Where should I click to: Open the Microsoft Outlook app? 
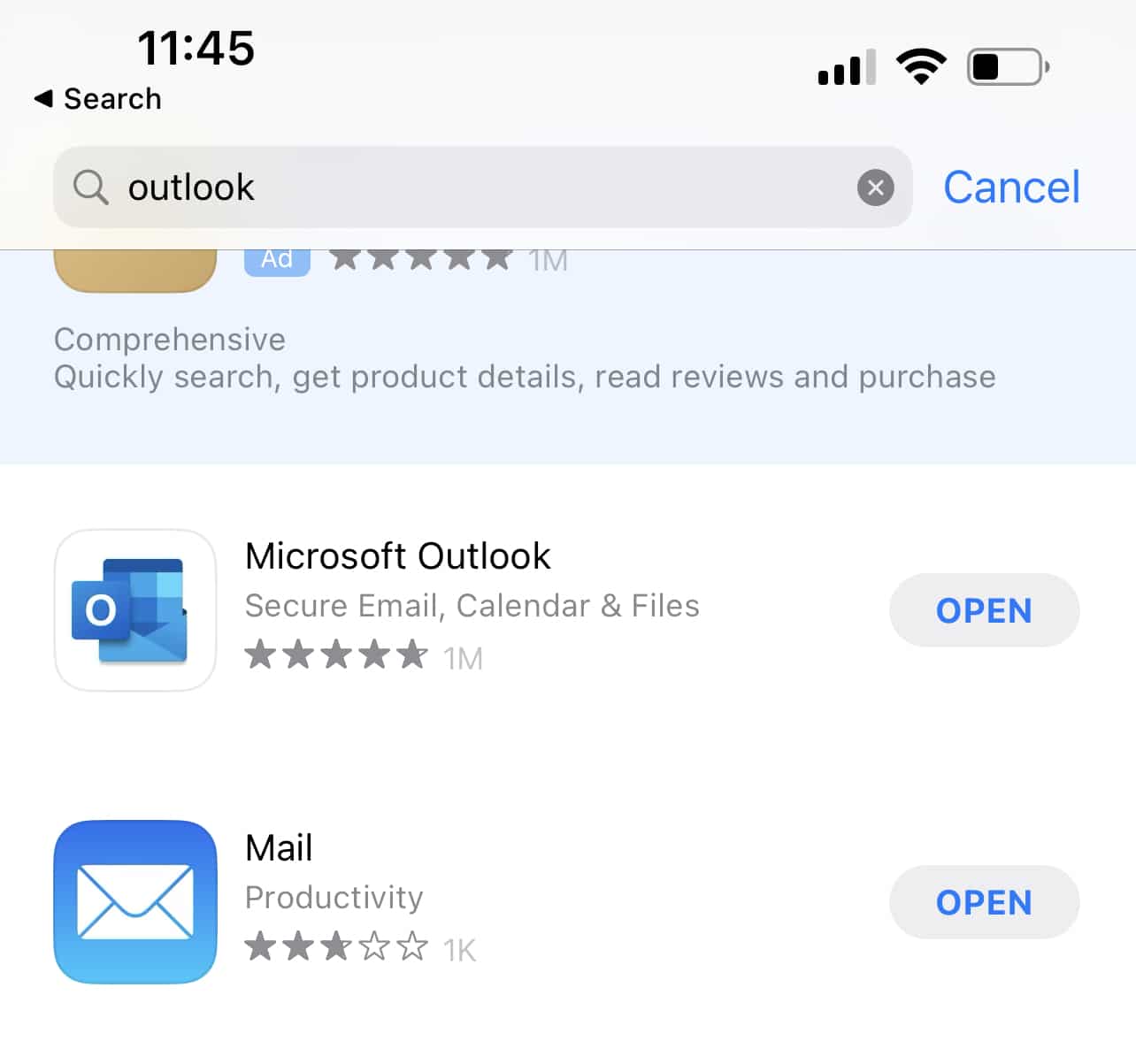(984, 610)
